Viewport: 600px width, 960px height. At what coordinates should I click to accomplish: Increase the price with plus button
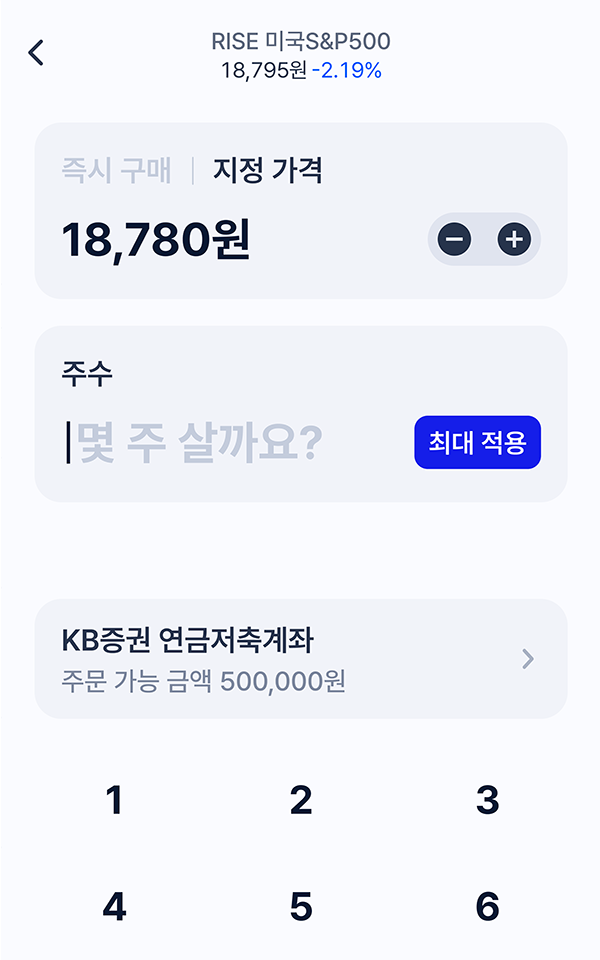[514, 240]
